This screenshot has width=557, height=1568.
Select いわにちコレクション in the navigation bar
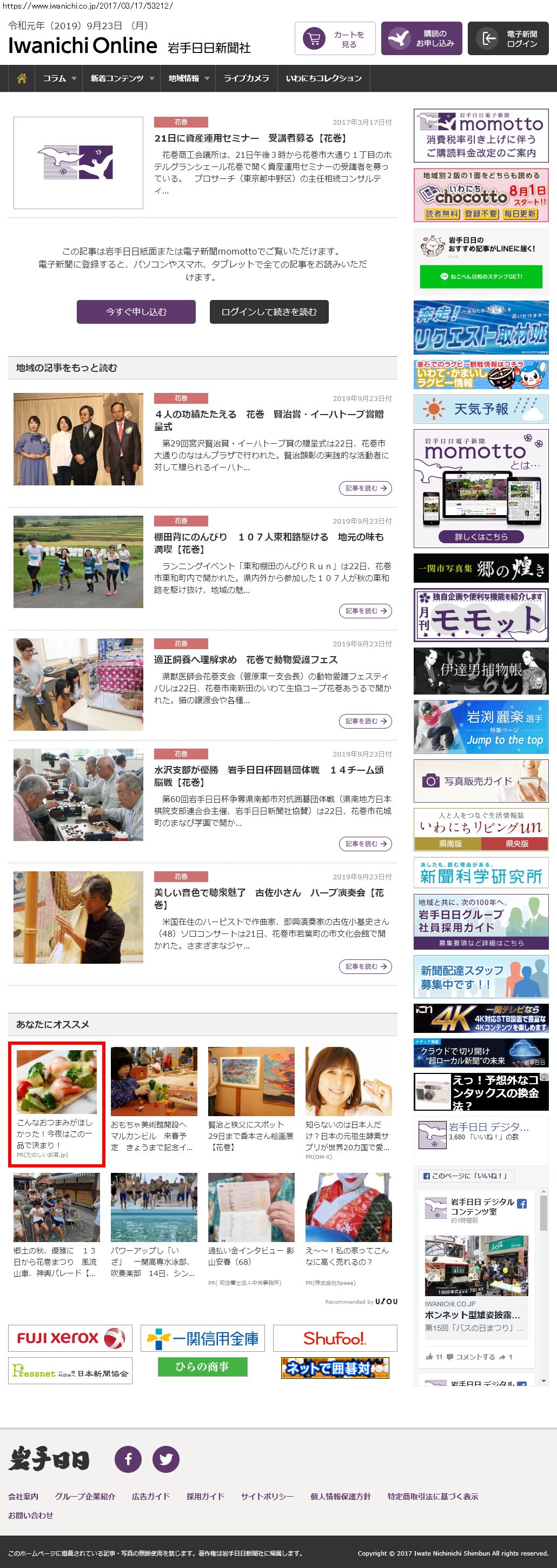[324, 78]
